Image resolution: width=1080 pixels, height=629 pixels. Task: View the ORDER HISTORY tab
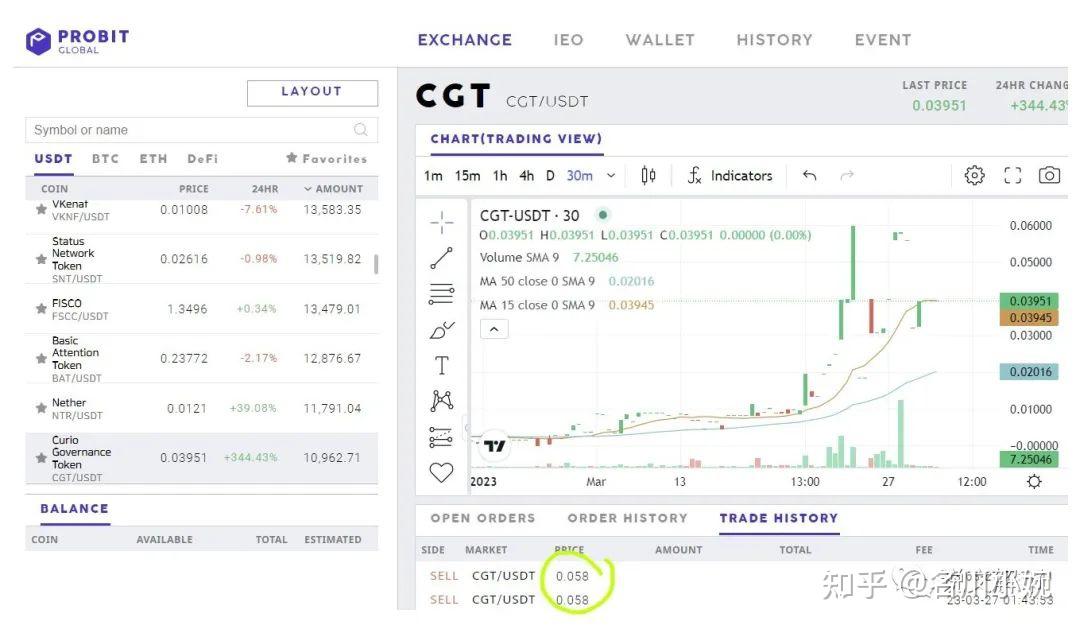627,518
